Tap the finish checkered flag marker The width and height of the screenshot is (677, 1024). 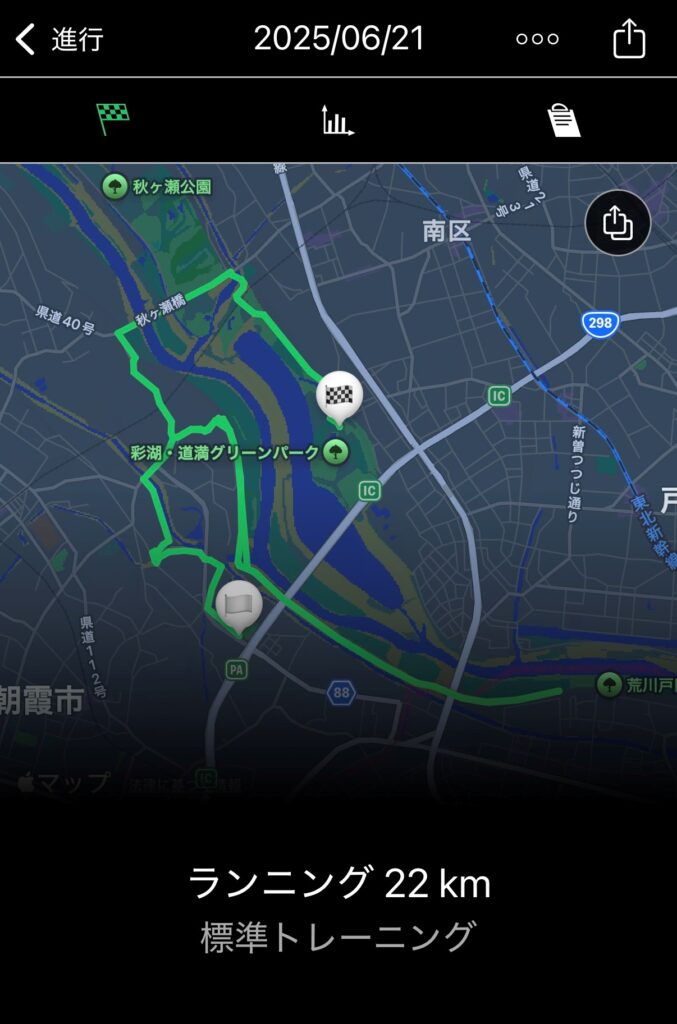(x=339, y=395)
